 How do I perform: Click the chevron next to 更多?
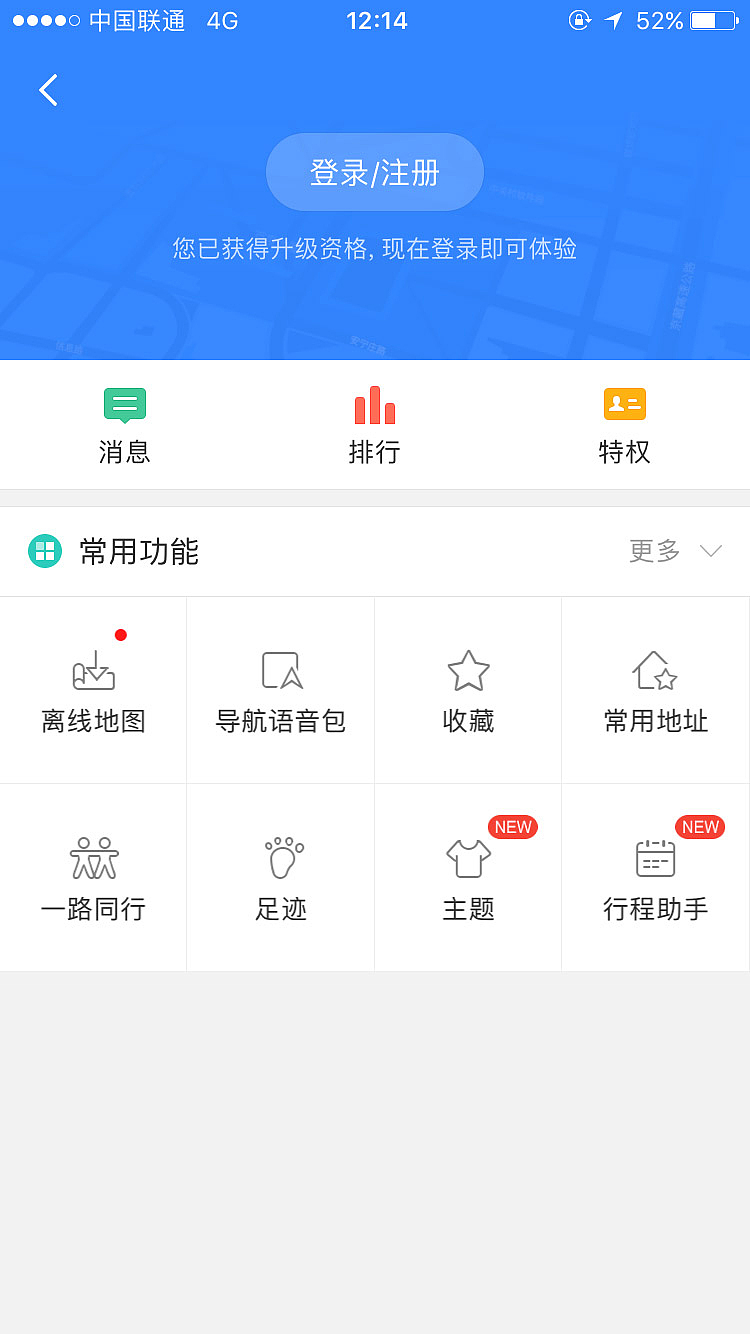[x=710, y=551]
